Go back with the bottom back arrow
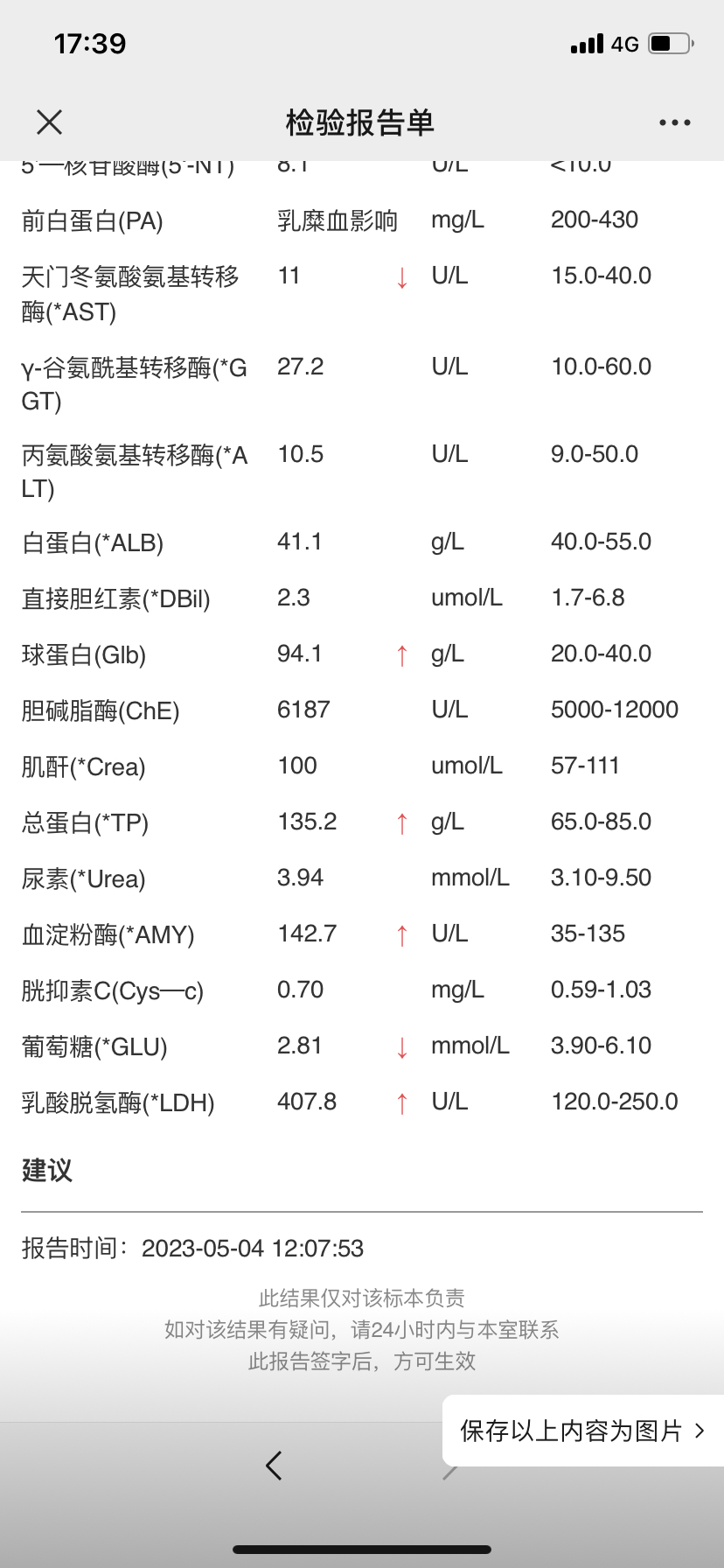The image size is (724, 1568). [274, 1465]
